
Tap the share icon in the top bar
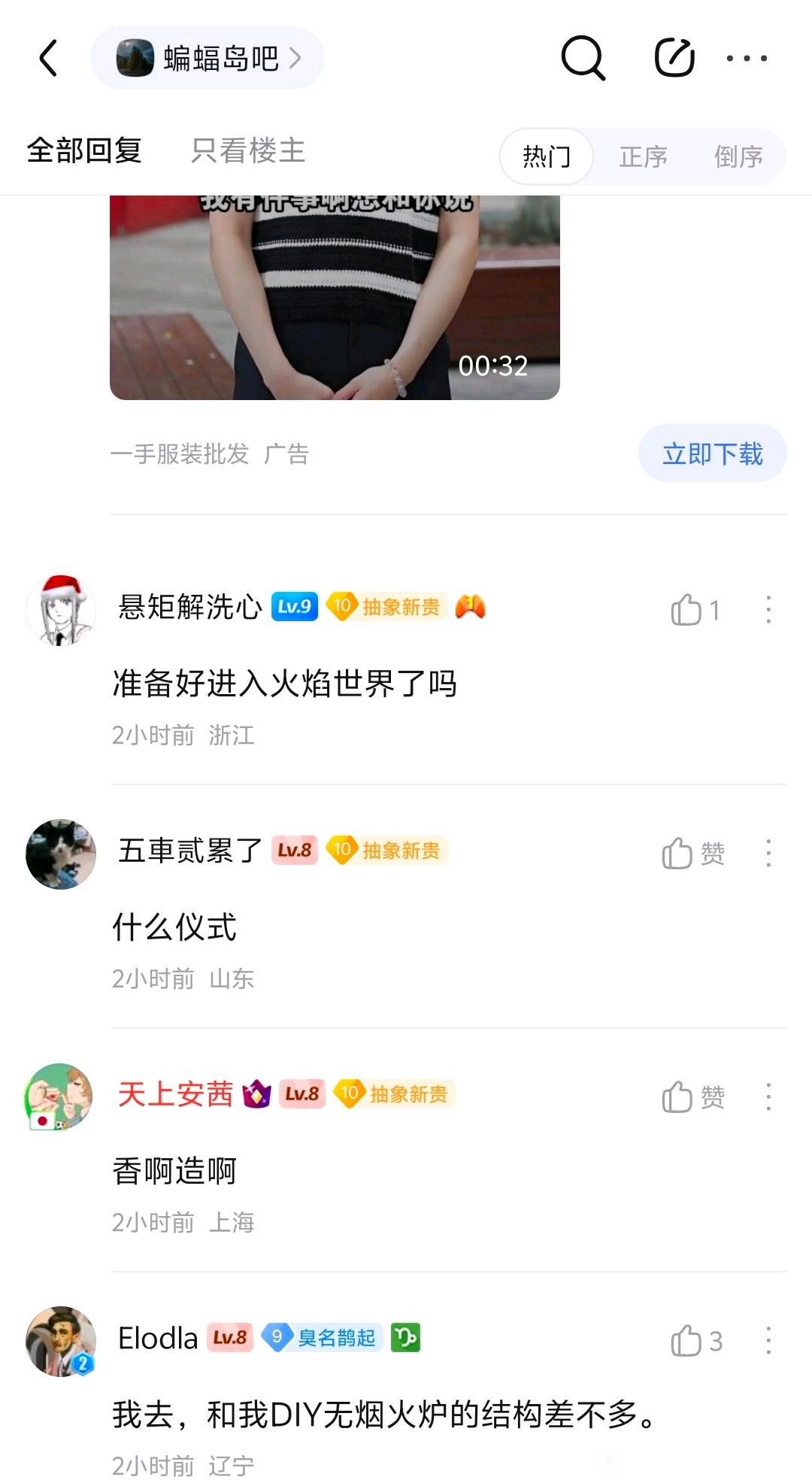point(674,58)
